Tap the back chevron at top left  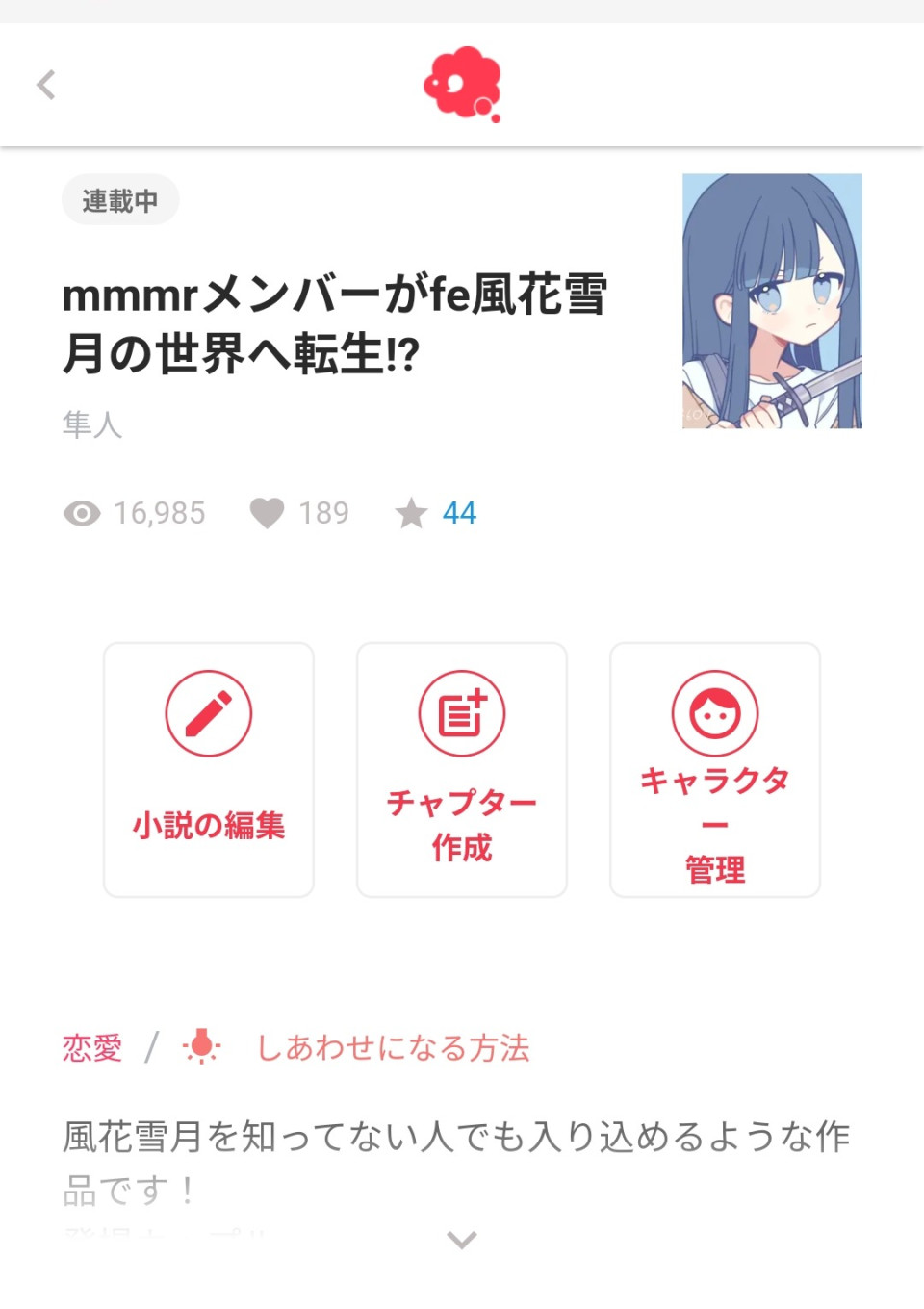(x=45, y=85)
